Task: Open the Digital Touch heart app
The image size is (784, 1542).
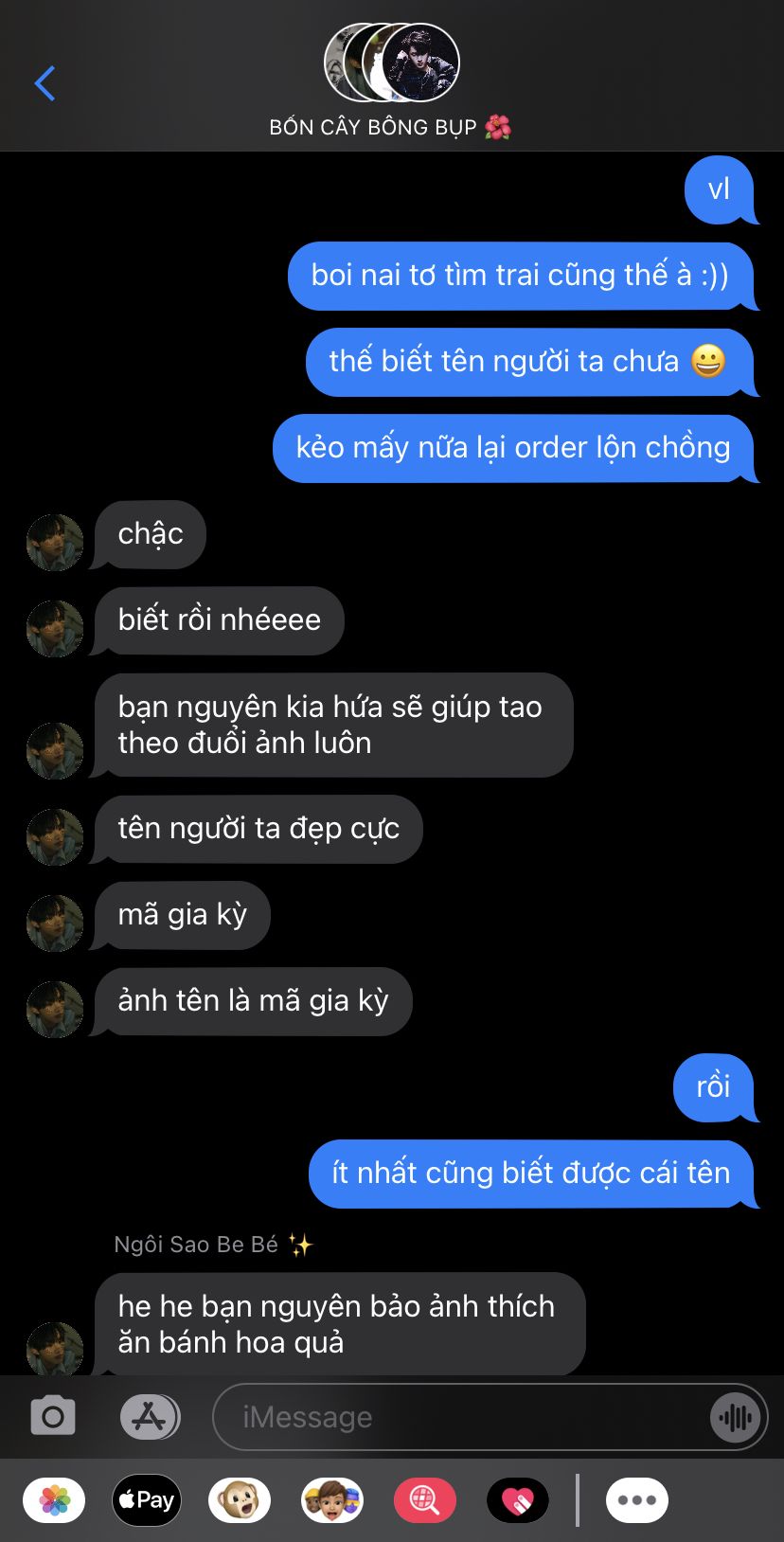Action: [x=518, y=1500]
